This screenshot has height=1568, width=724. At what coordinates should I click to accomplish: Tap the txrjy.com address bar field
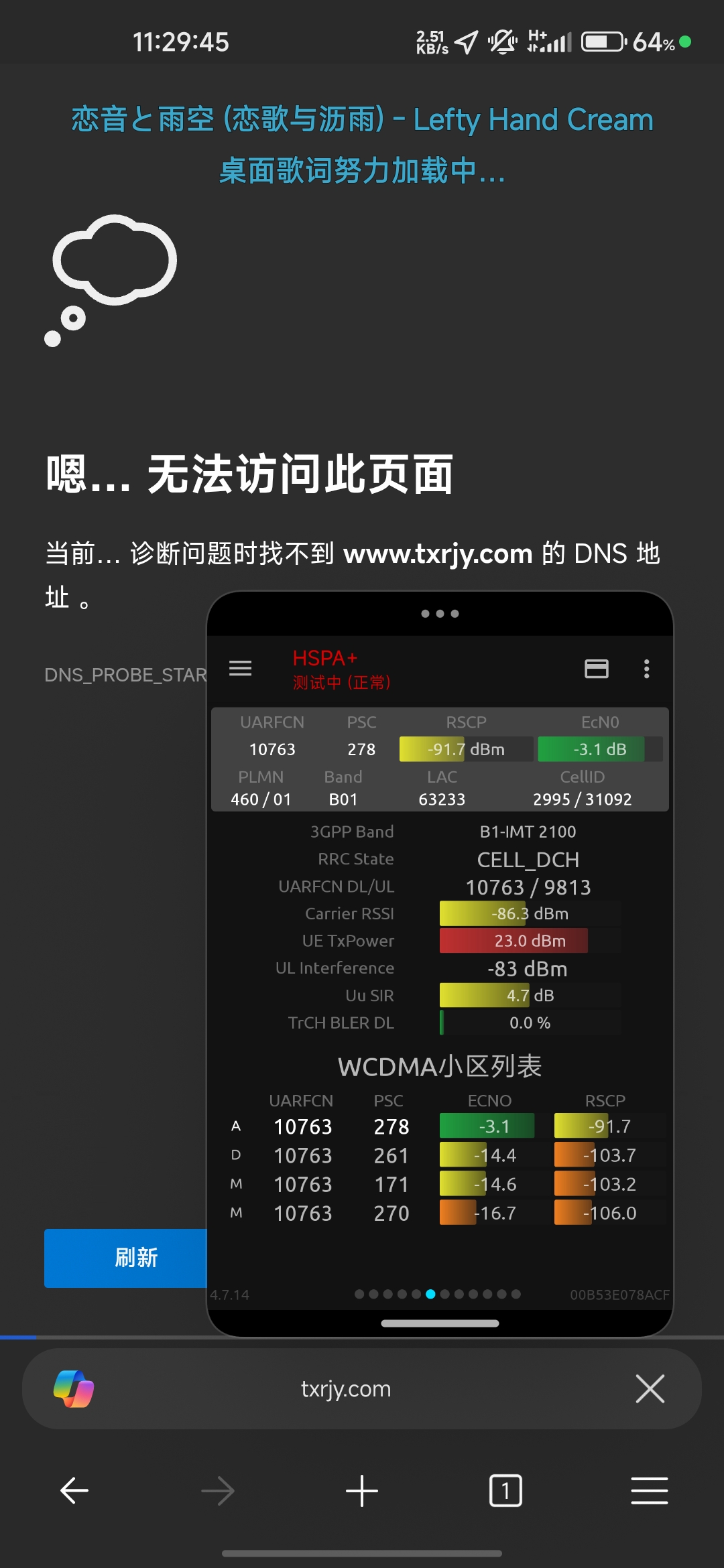[x=346, y=1388]
